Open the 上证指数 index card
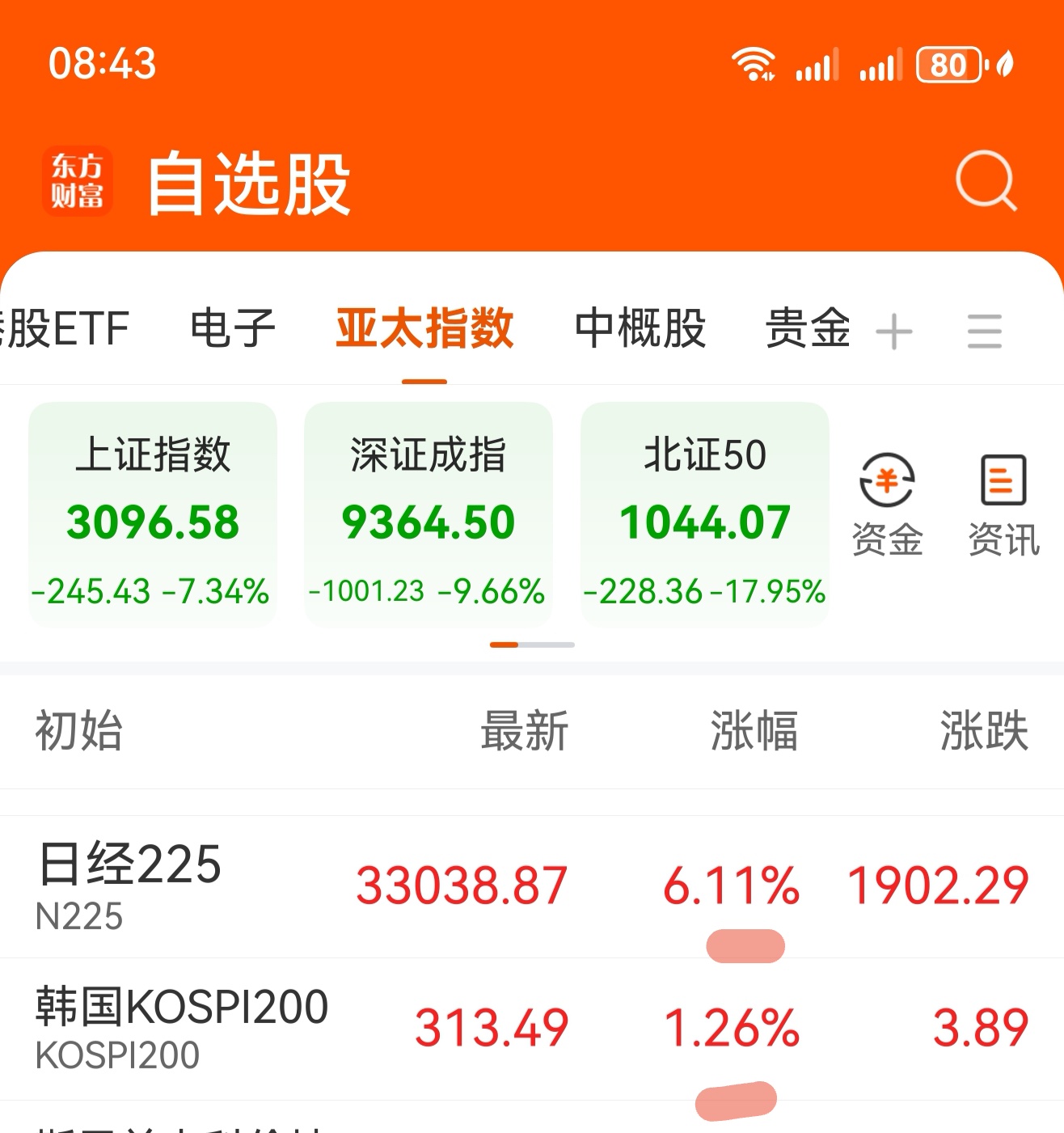This screenshot has height=1133, width=1064. [153, 514]
